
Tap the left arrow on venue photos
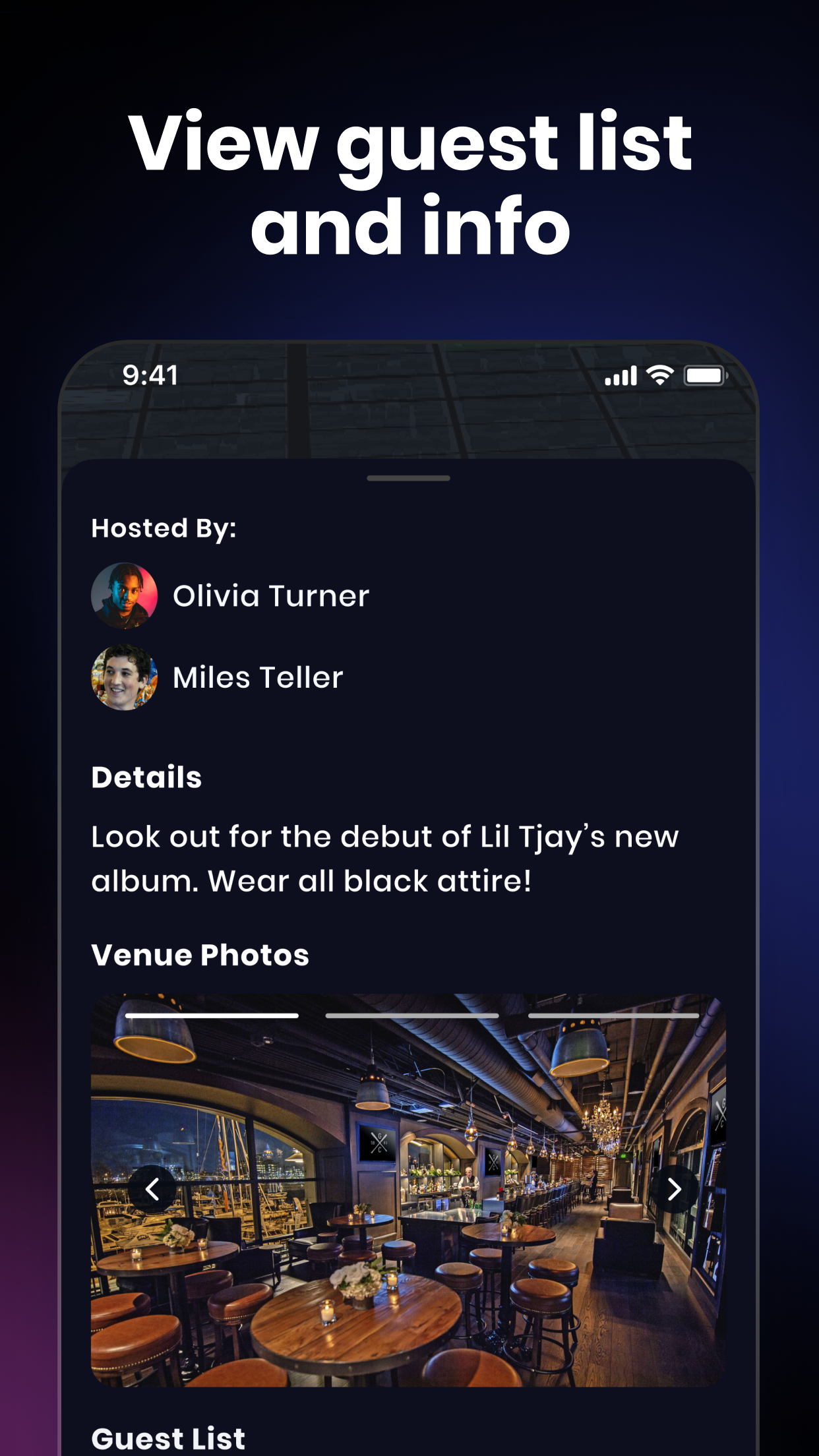(x=152, y=1189)
